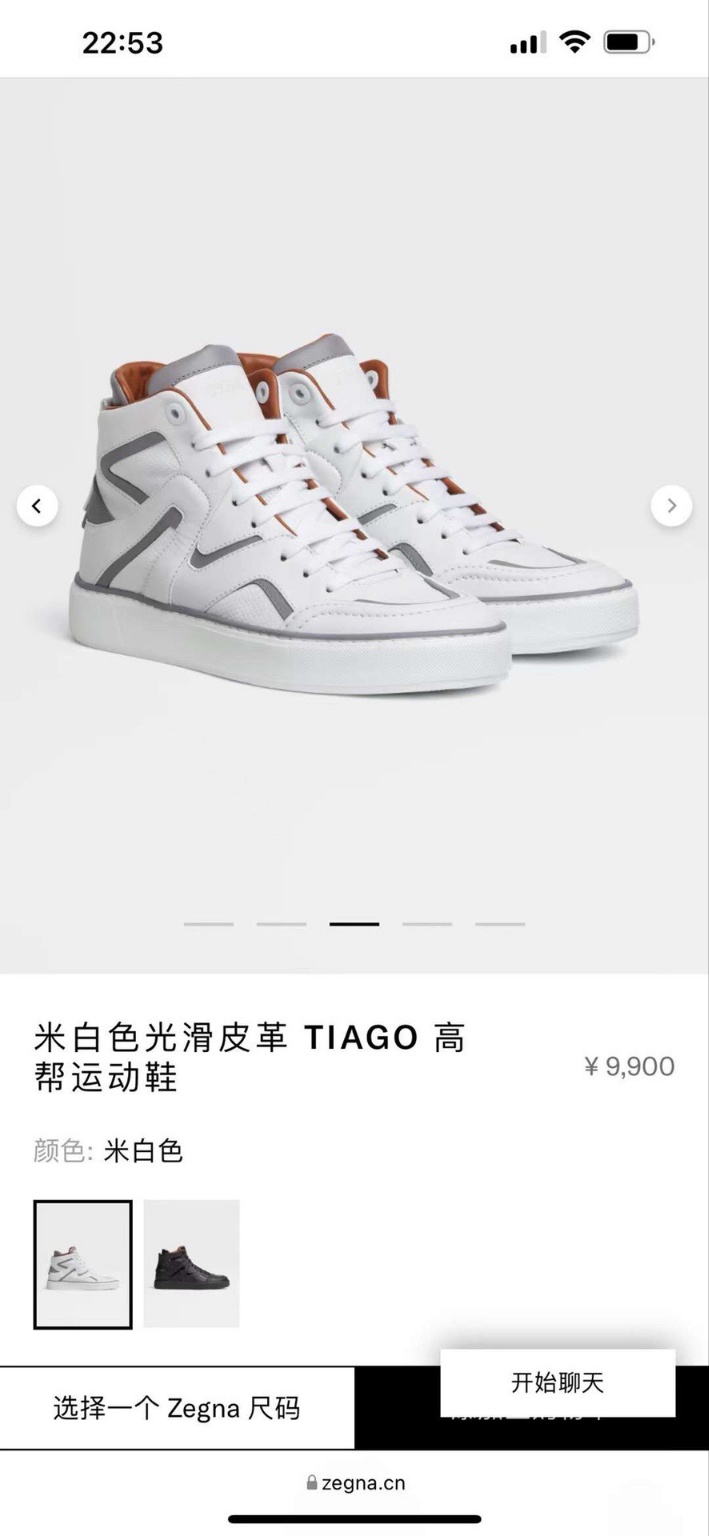Open the 选择一个 Zegna 尺码 size picker
This screenshot has width=709, height=1536.
(x=177, y=1408)
